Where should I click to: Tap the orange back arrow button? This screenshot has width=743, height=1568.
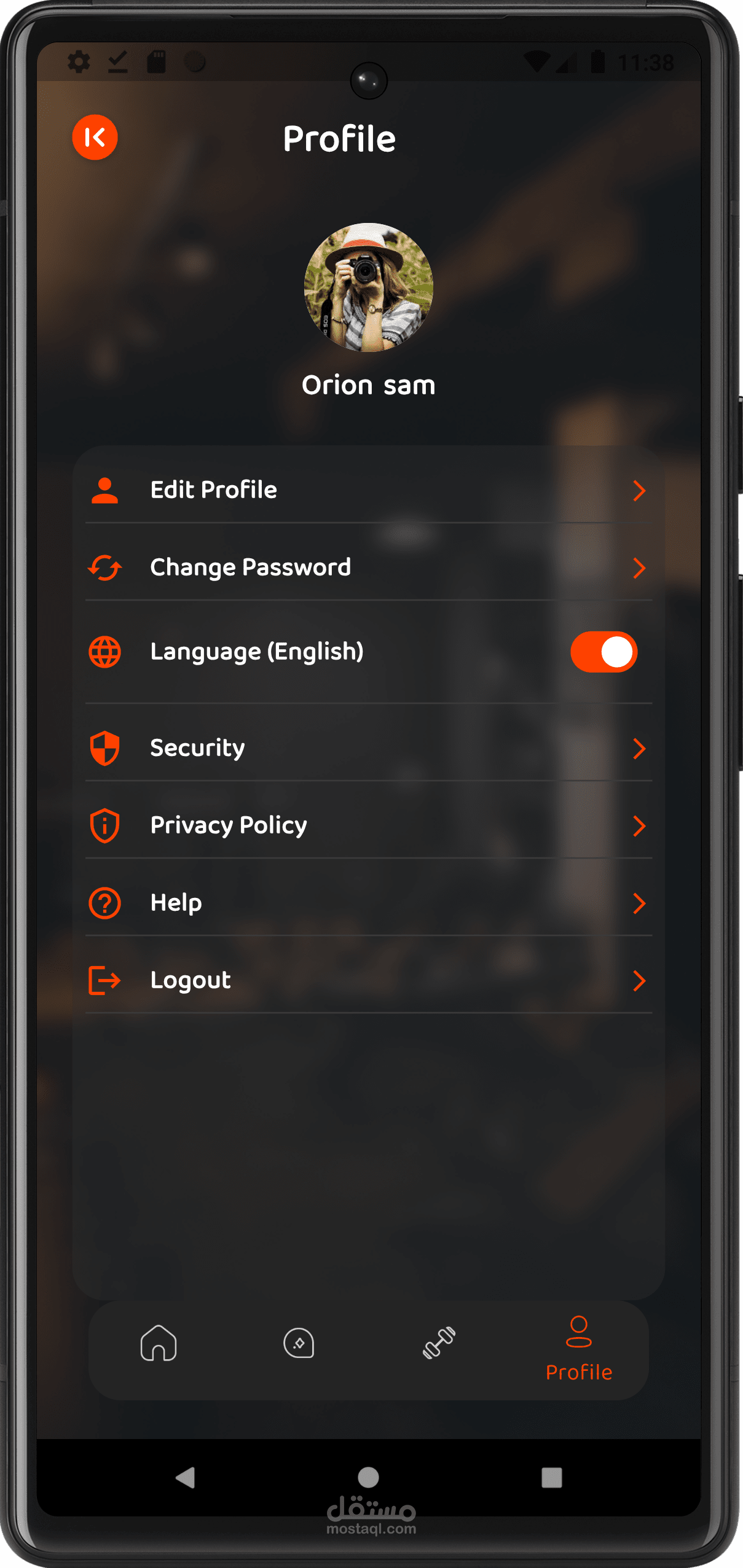click(x=95, y=137)
